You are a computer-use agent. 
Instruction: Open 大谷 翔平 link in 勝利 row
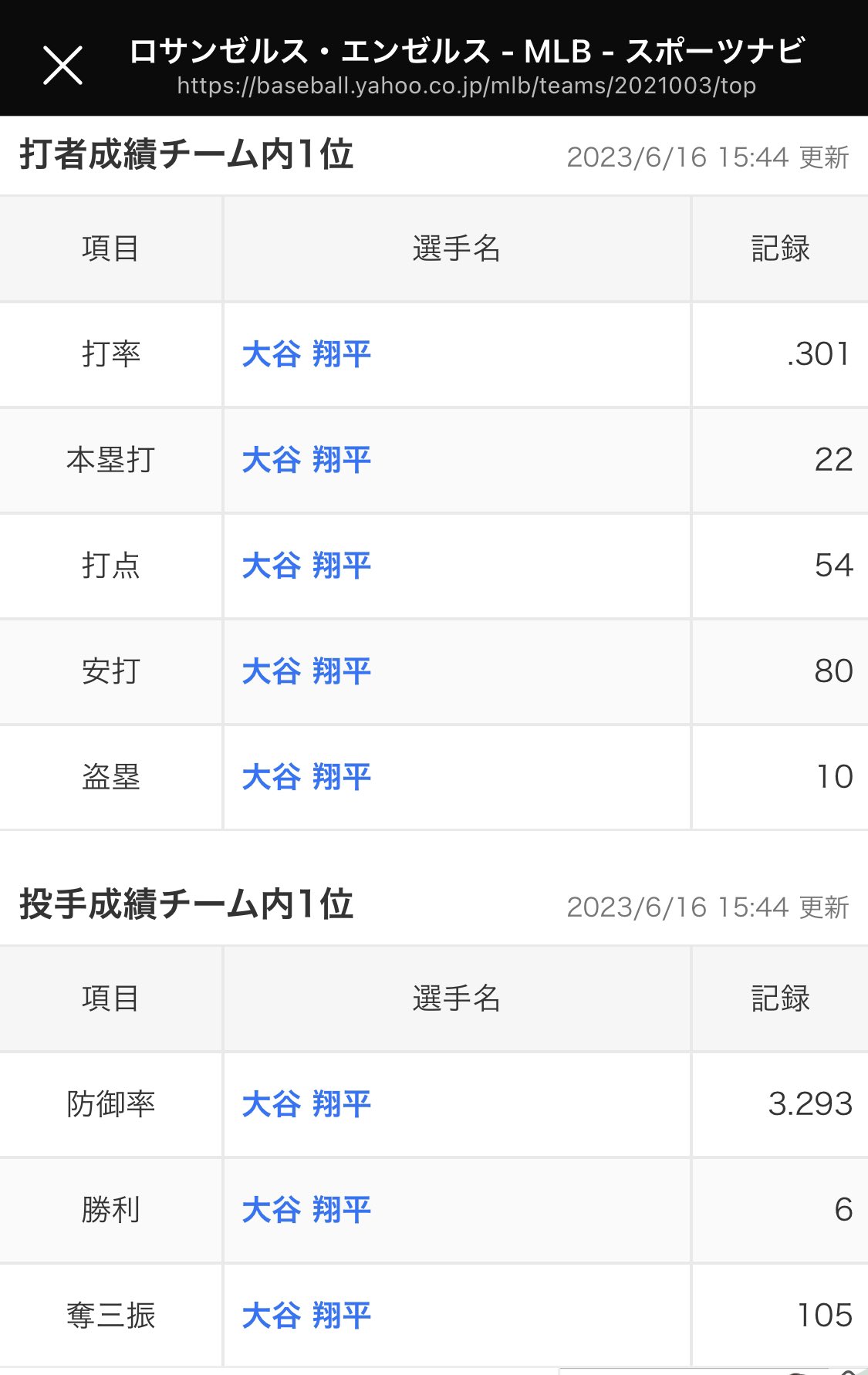(x=306, y=1211)
